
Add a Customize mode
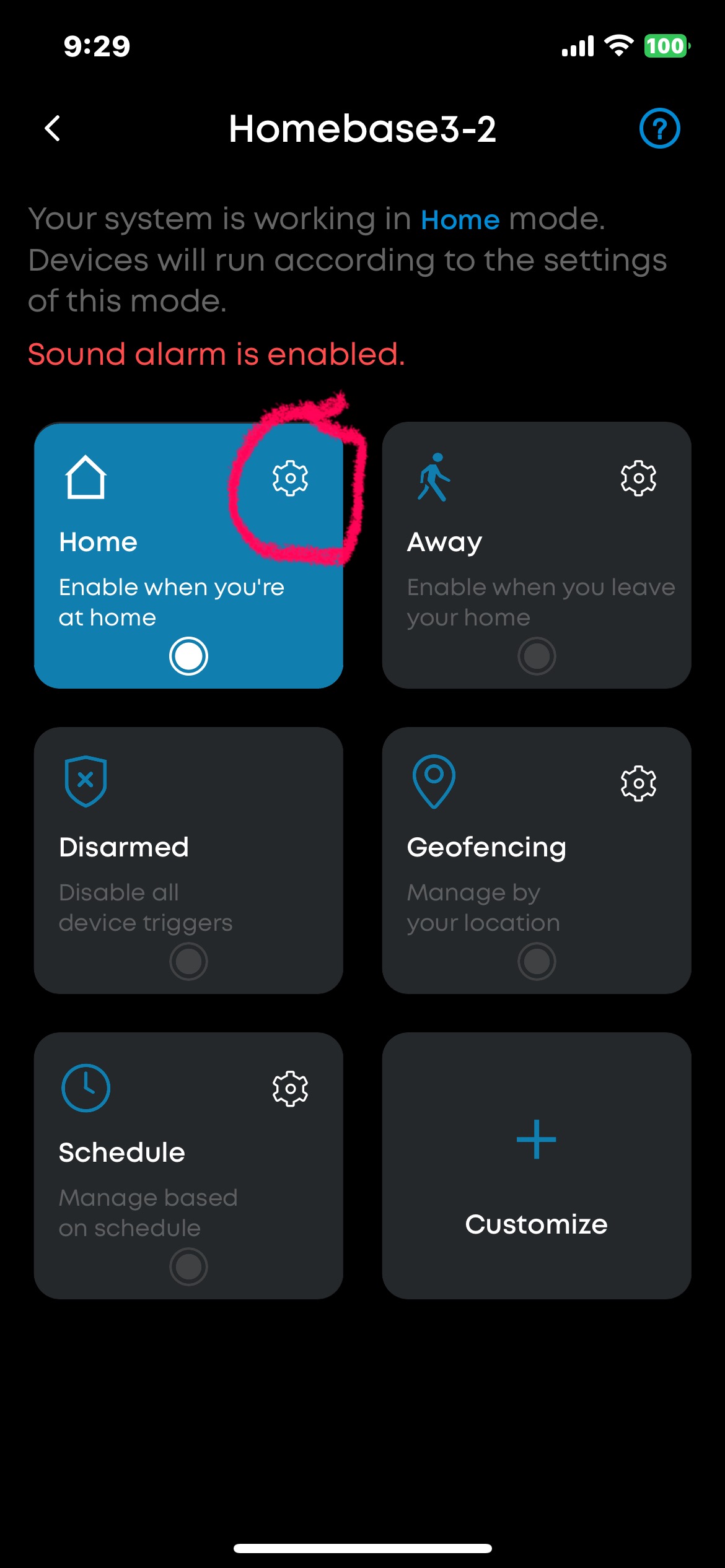tap(537, 1165)
